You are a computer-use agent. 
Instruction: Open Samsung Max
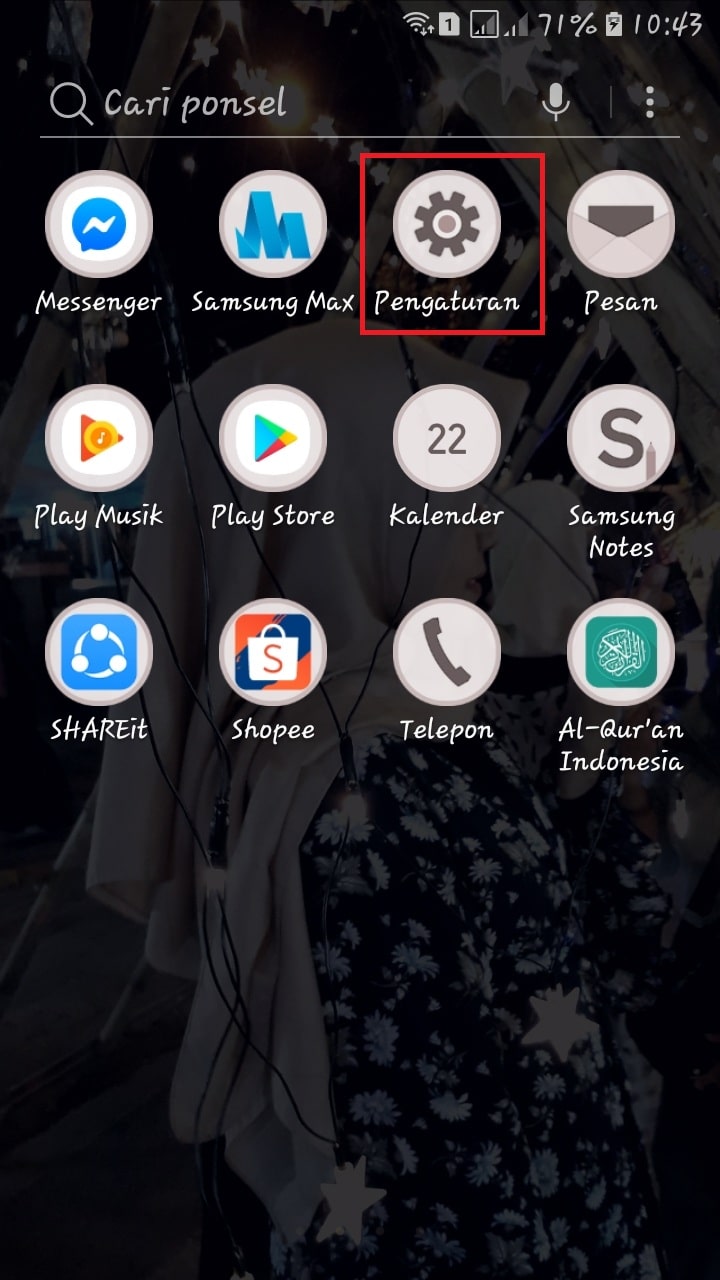(272, 224)
